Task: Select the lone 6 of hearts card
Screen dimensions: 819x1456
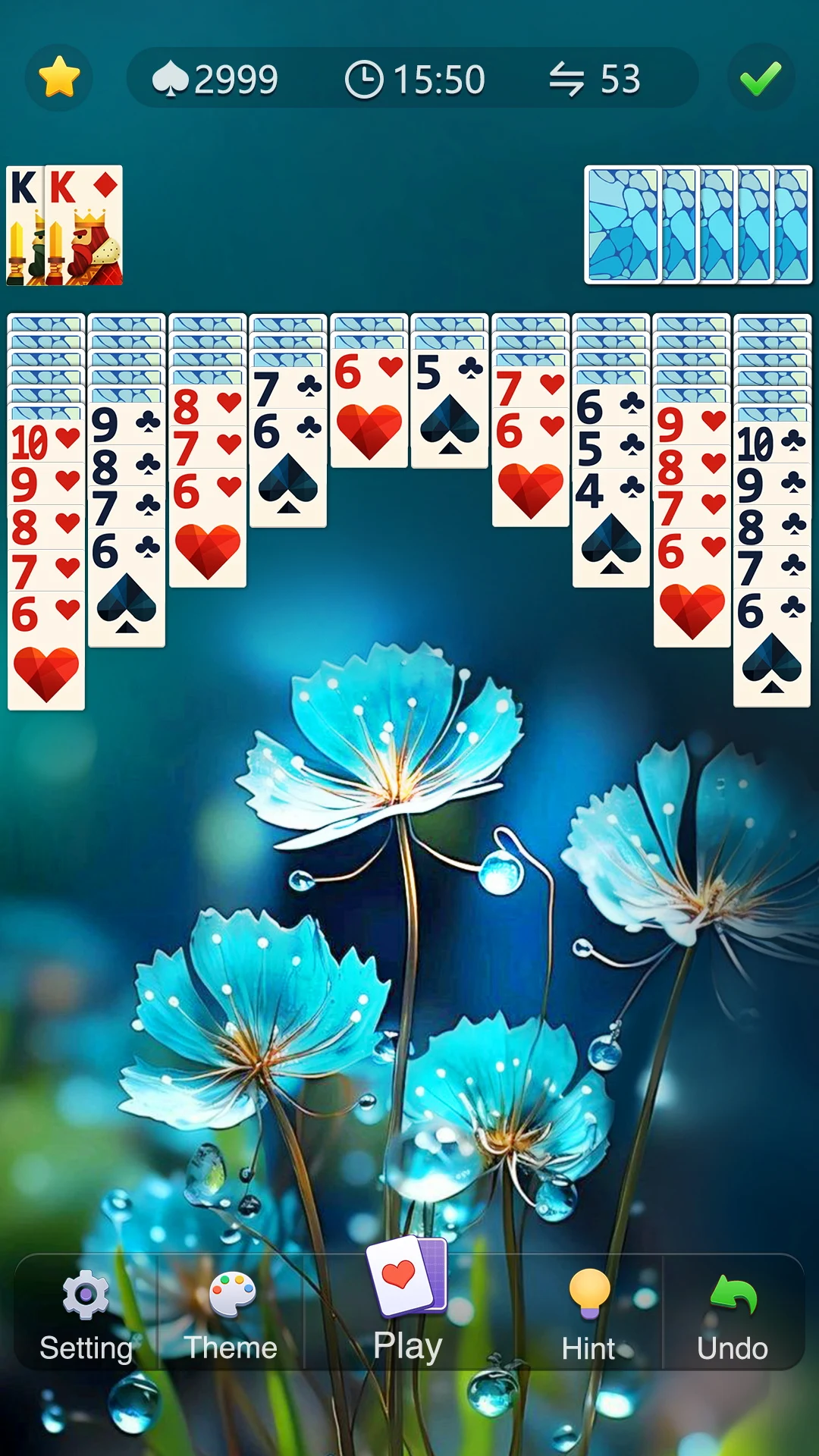Action: click(369, 408)
